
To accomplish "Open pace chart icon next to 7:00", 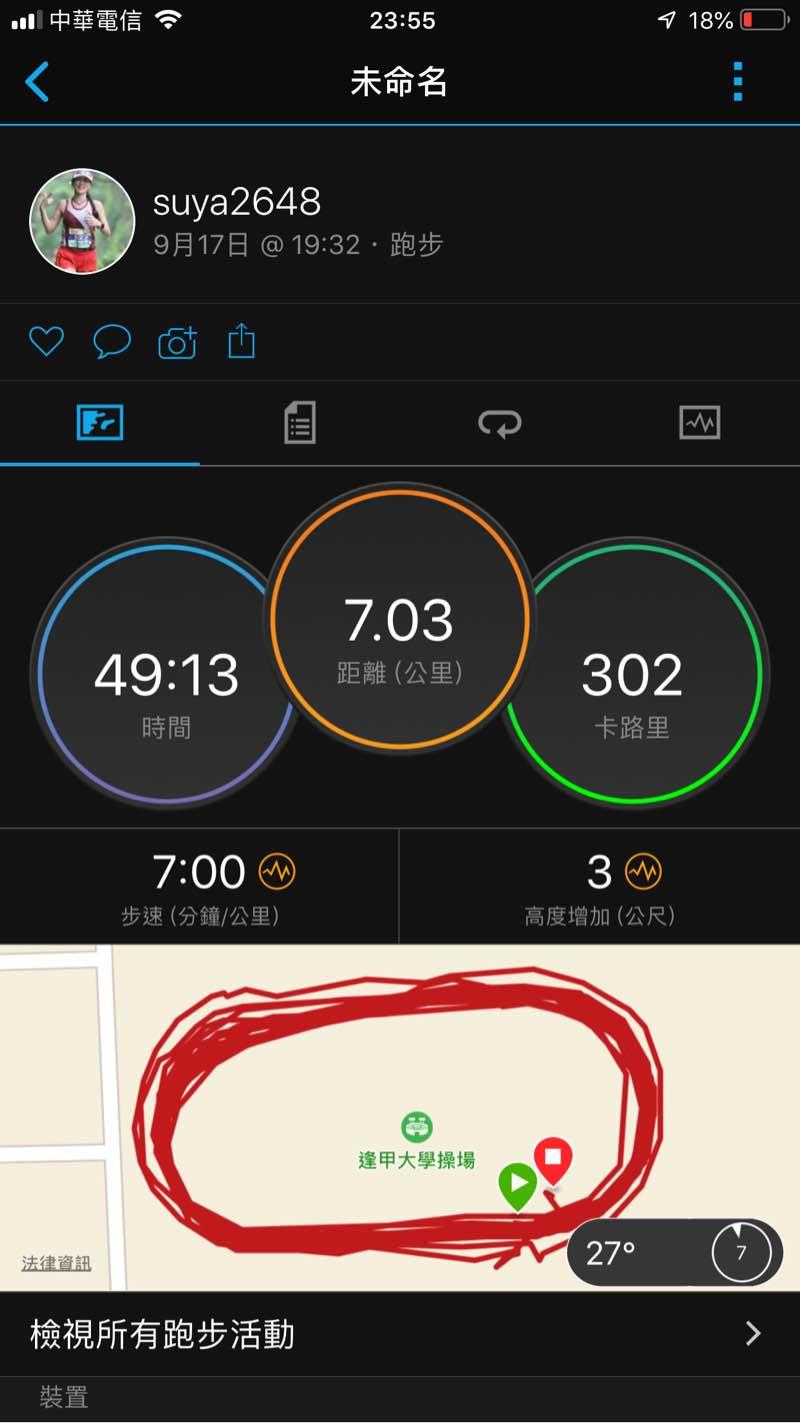I will pos(277,872).
